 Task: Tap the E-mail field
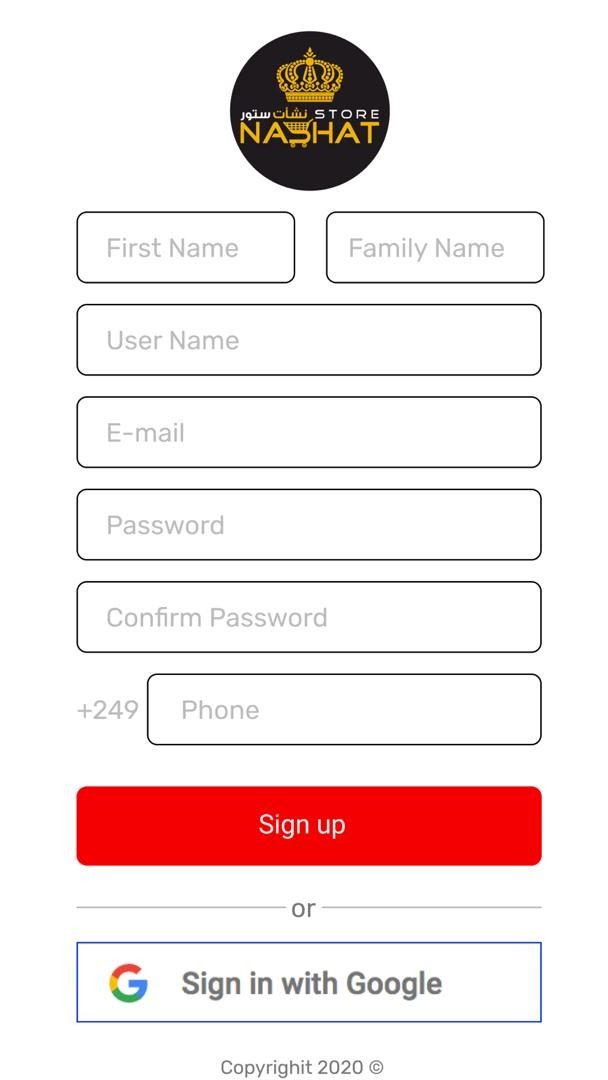point(309,432)
